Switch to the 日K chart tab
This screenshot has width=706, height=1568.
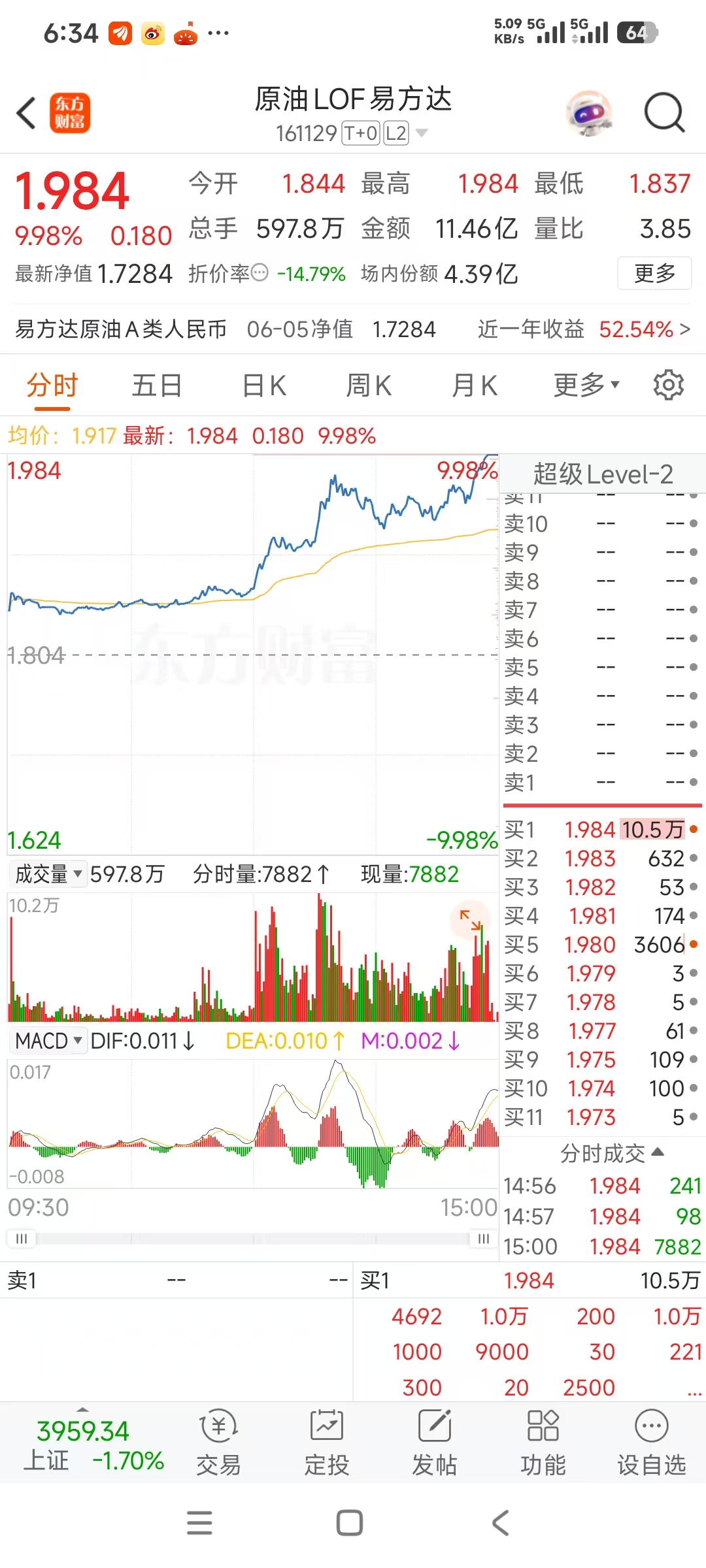(264, 385)
